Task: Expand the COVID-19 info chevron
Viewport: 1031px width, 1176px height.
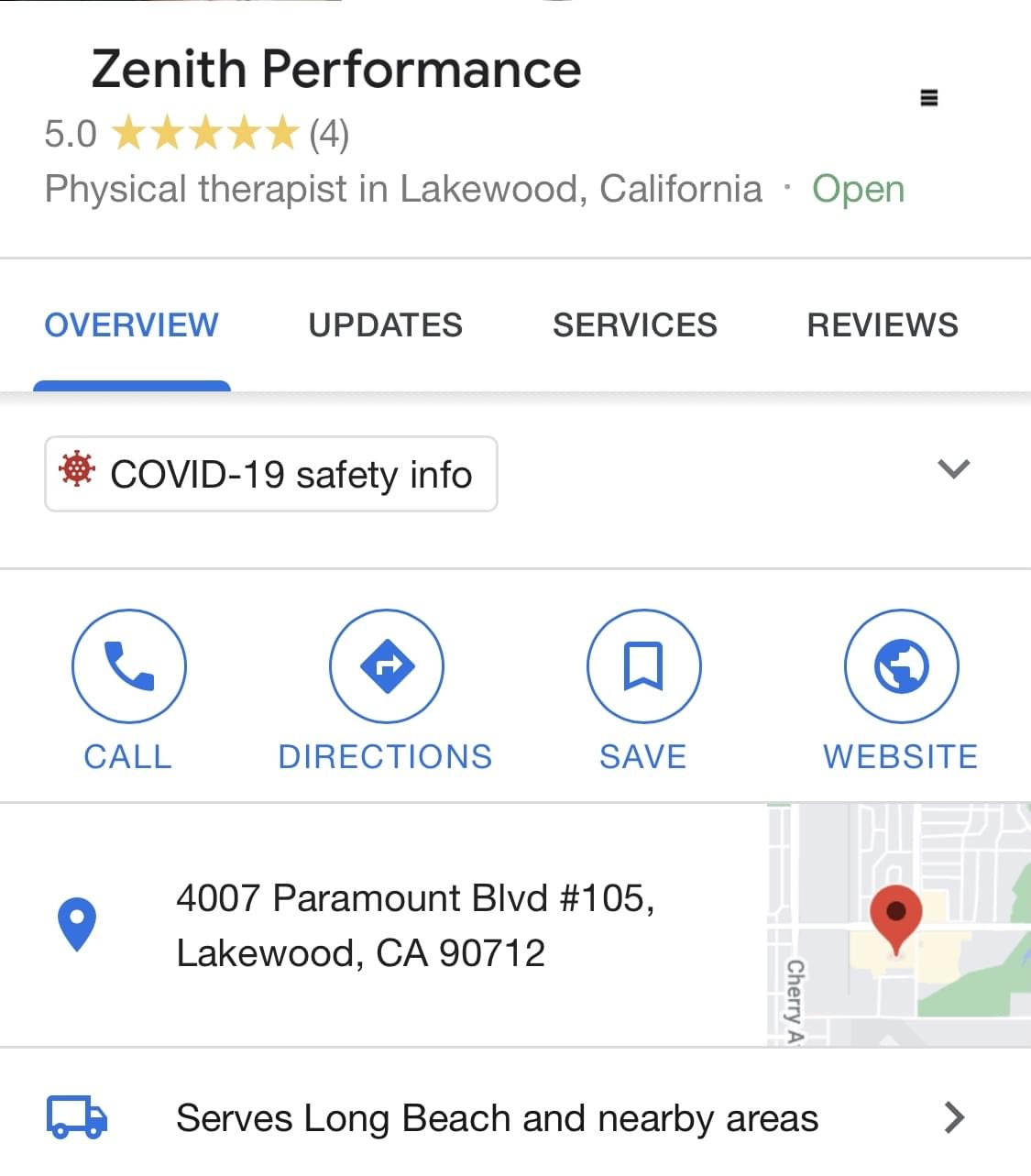Action: pyautogui.click(x=953, y=469)
